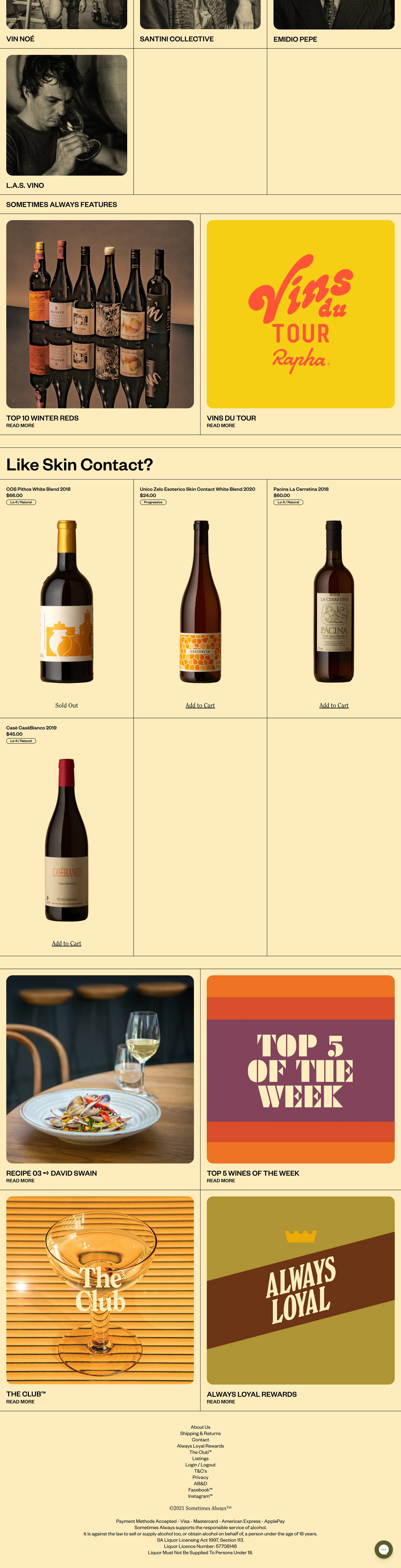
Task: Open the Emidio Pepe producer tile
Action: click(334, 15)
